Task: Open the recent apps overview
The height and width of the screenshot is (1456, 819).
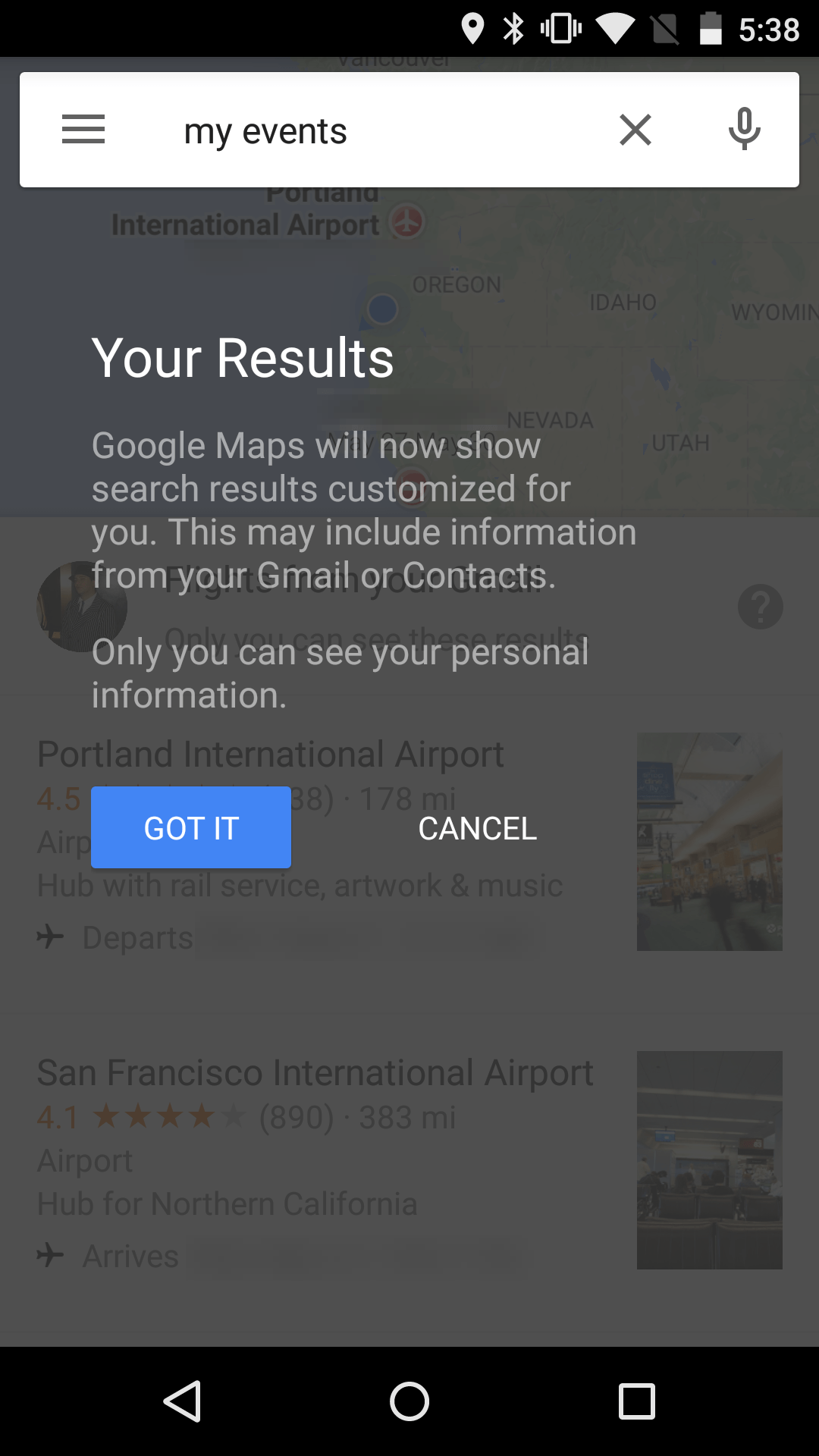Action: coord(637,1401)
